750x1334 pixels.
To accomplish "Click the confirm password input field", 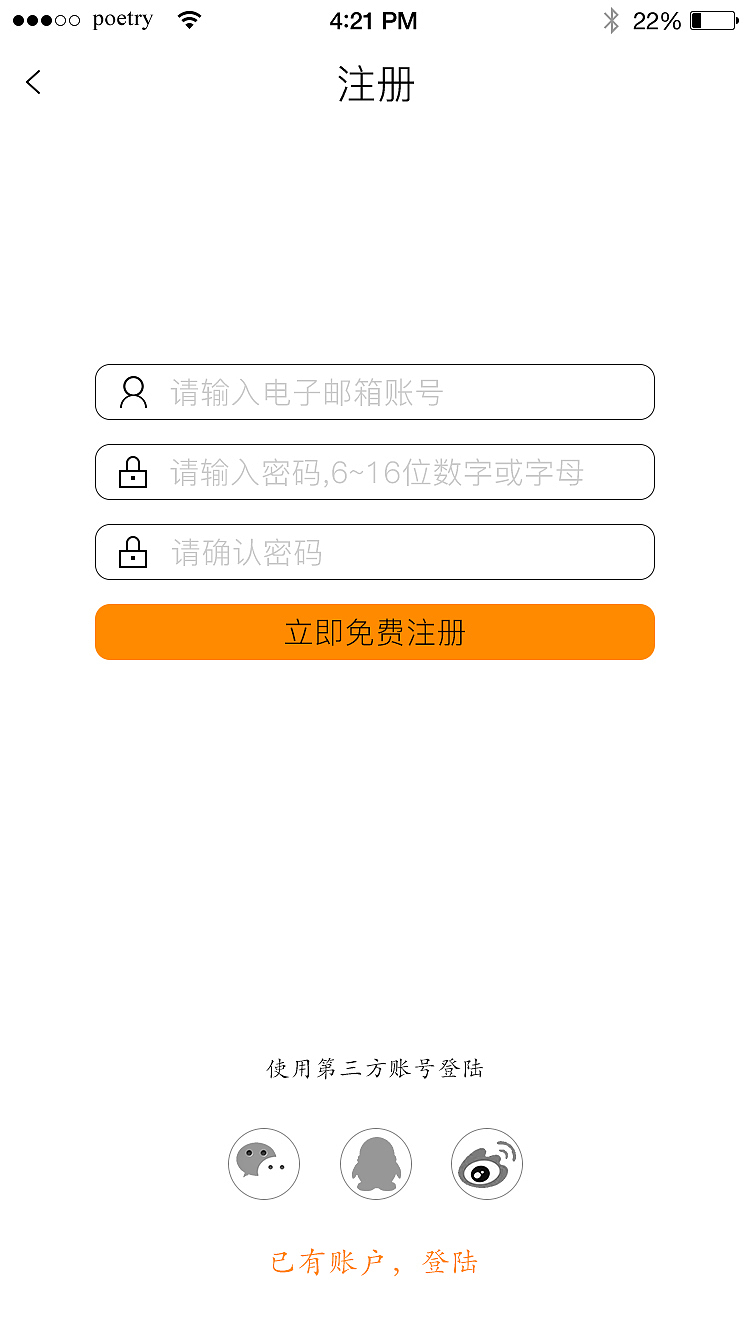I will click(375, 551).
